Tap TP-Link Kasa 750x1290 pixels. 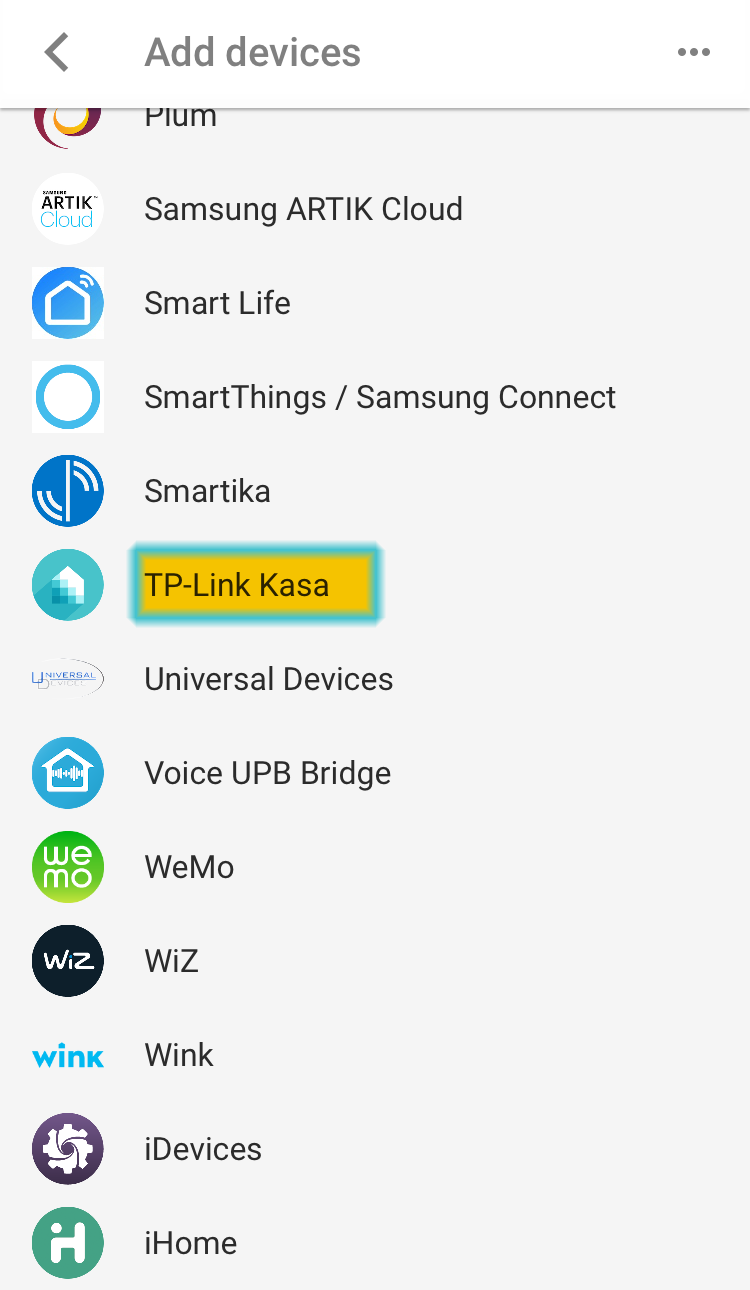coord(375,585)
